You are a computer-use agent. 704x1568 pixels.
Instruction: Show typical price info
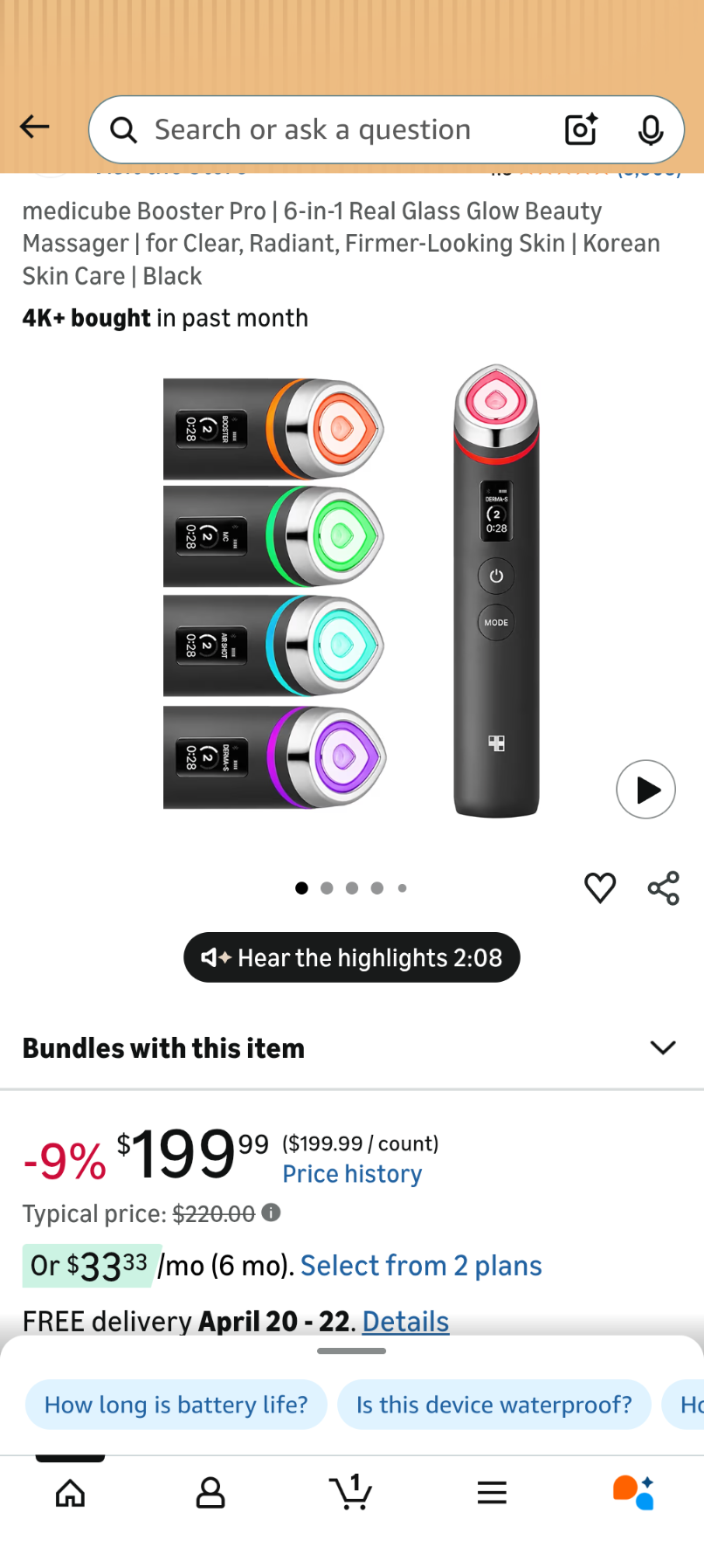[x=272, y=1212]
